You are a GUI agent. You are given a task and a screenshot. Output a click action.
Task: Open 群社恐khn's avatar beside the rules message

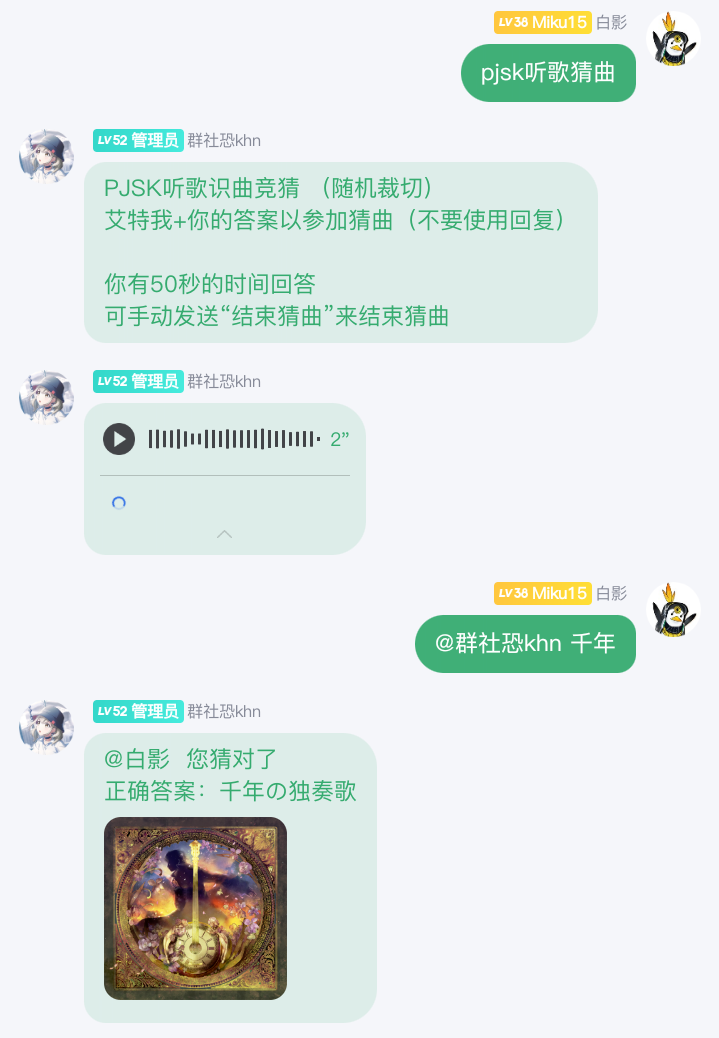coord(46,156)
